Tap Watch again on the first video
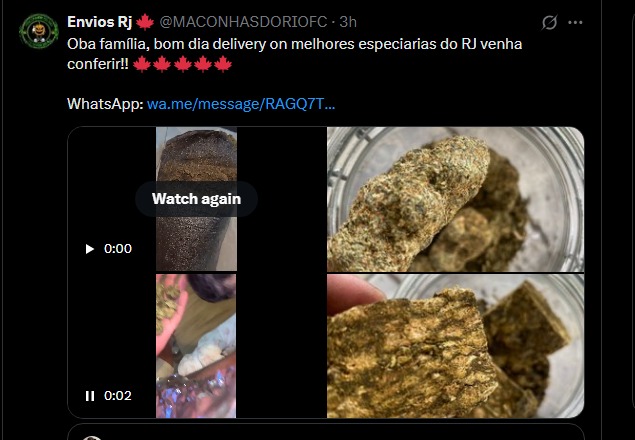 (x=196, y=199)
